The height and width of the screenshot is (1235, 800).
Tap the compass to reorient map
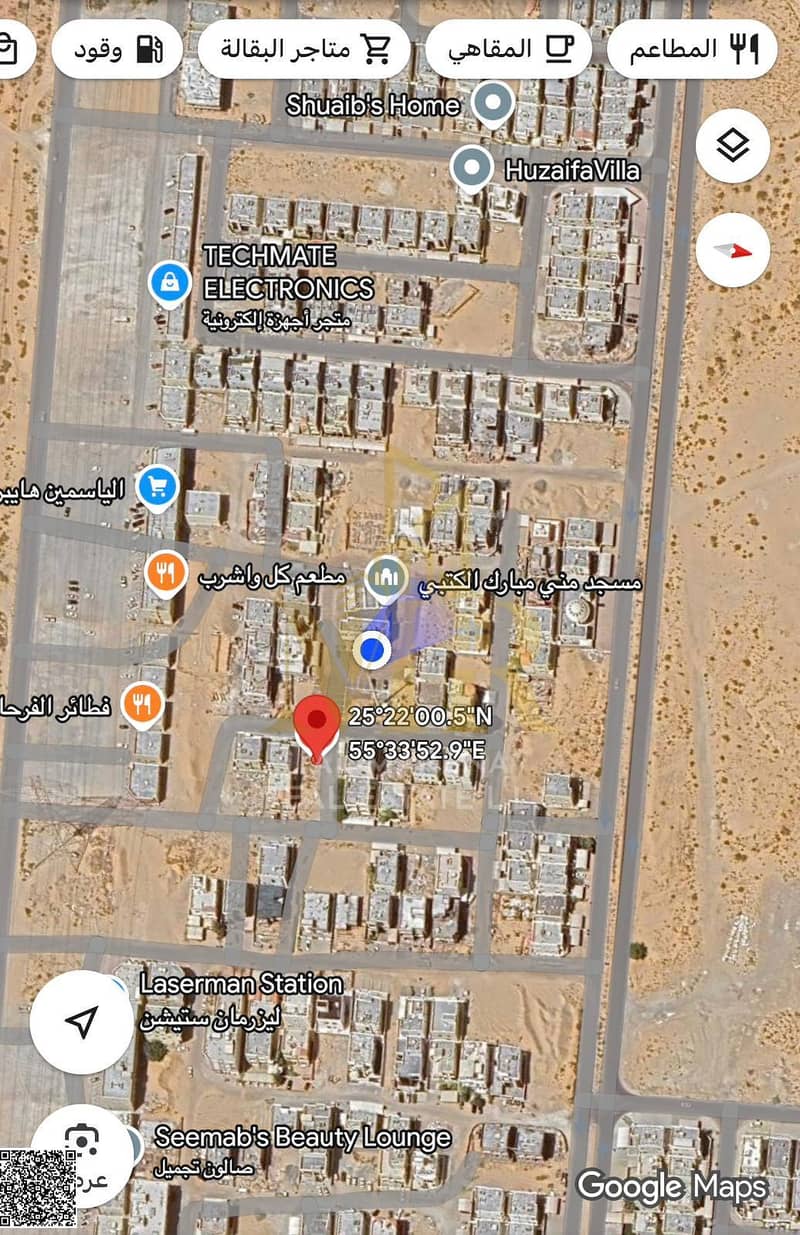(x=733, y=250)
